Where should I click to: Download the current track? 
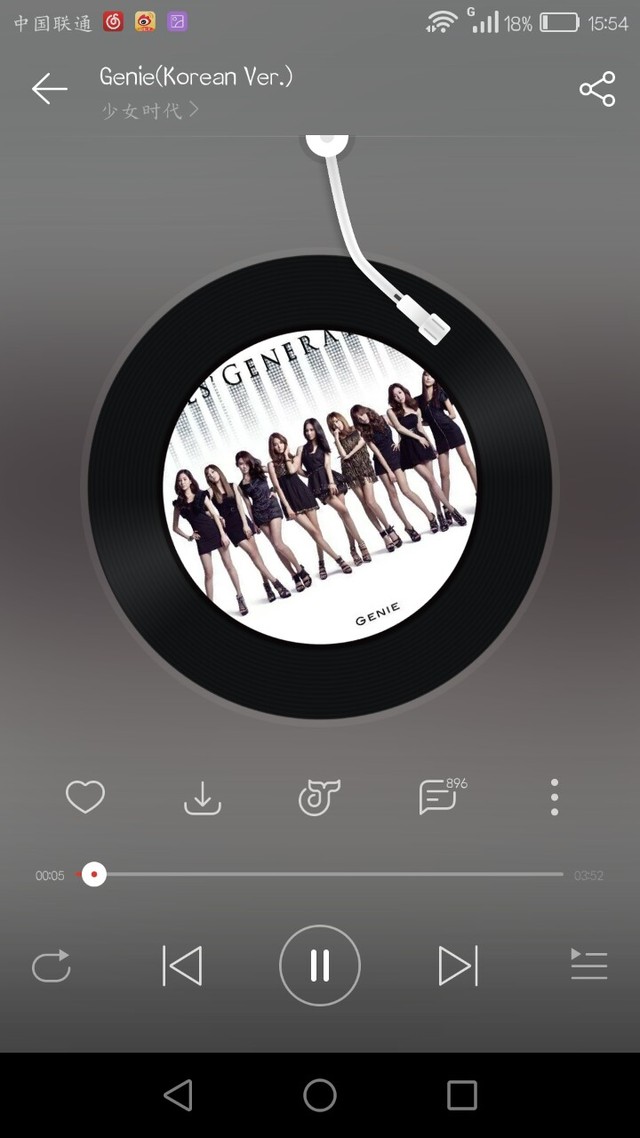(x=202, y=797)
